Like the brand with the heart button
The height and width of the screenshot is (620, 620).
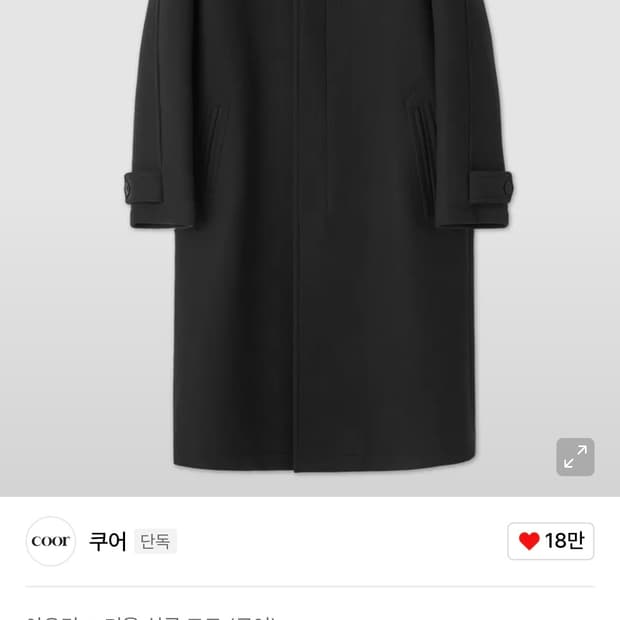[x=551, y=541]
